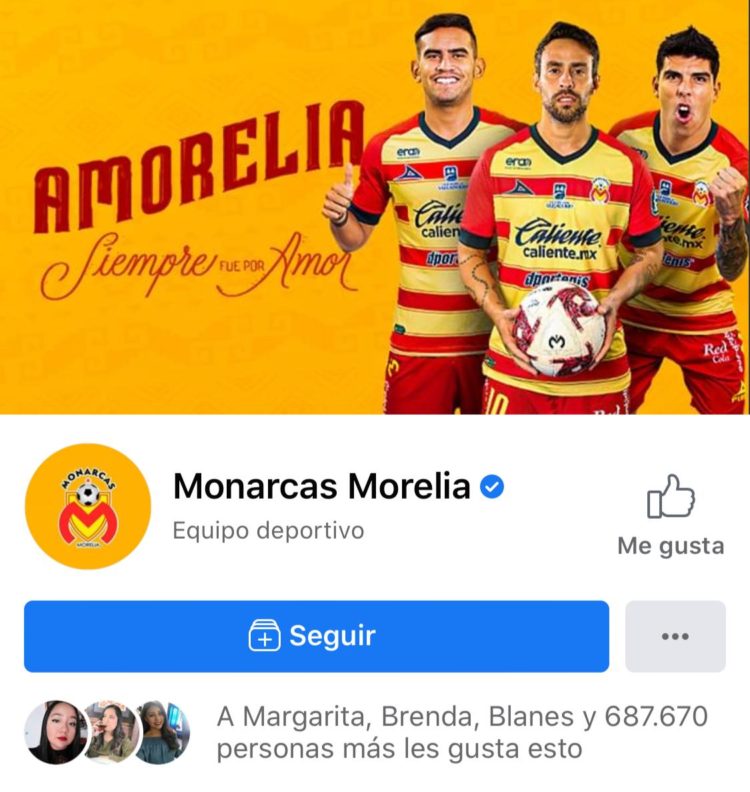
Task: Open the Amorelia cover photo
Action: click(375, 206)
